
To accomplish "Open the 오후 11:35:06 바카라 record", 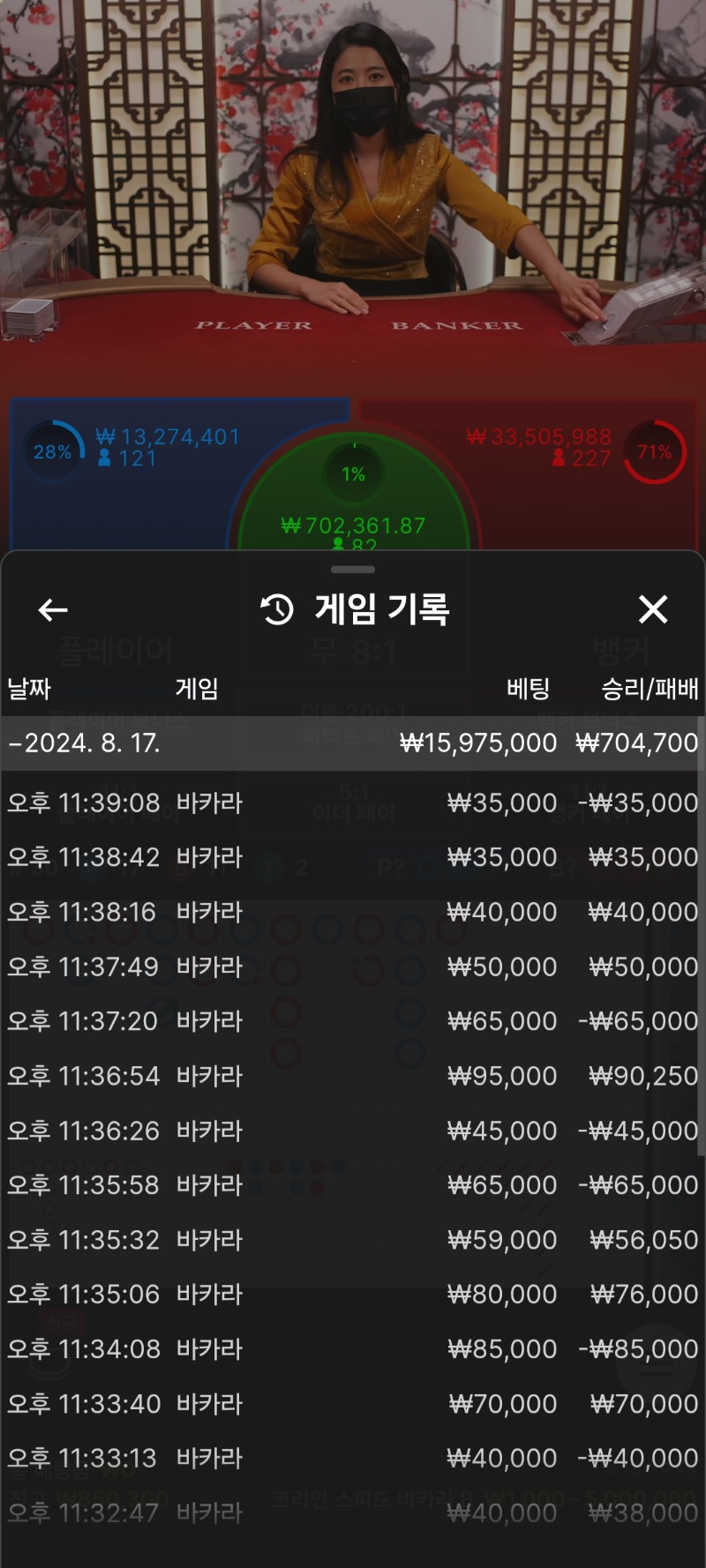I will 353,1295.
